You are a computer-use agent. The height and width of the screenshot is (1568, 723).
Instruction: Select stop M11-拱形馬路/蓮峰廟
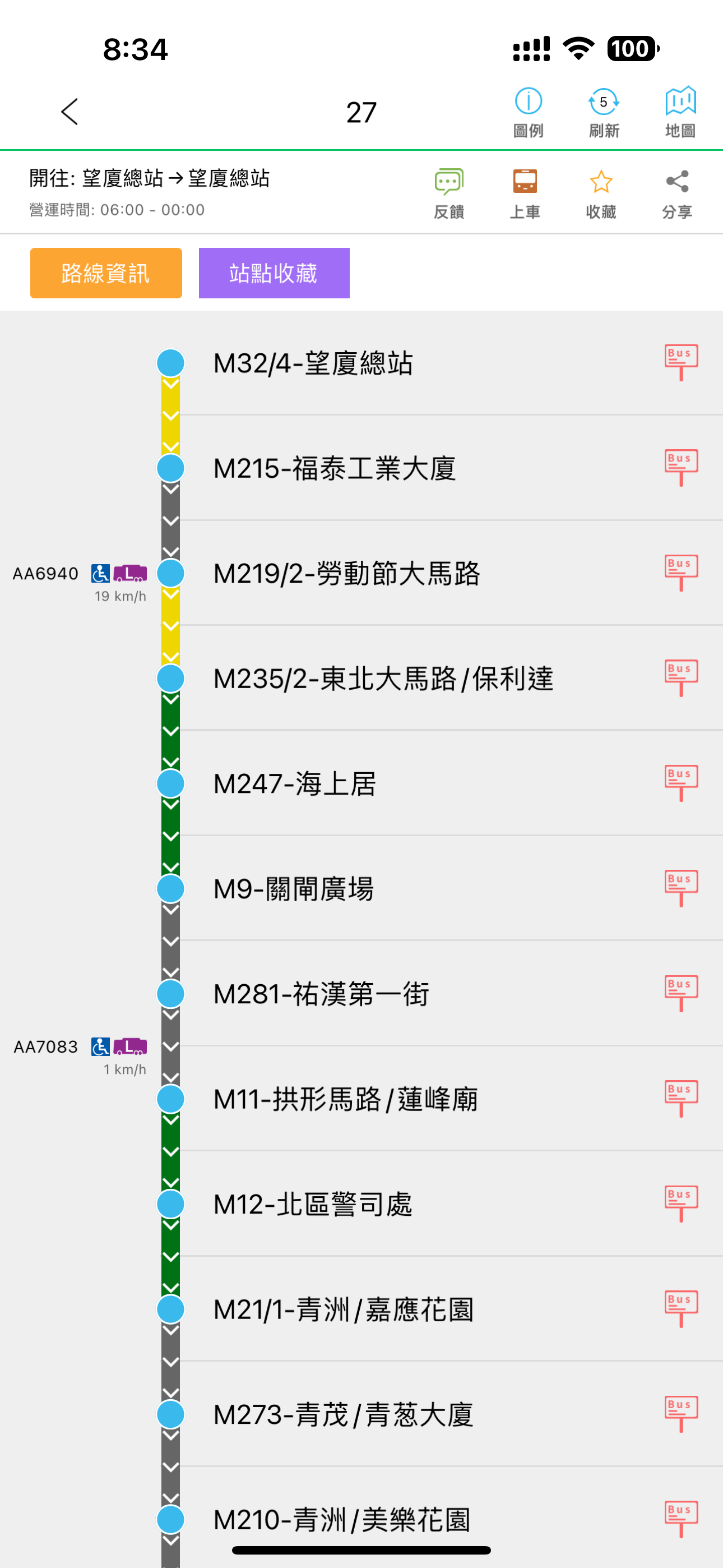pyautogui.click(x=345, y=1099)
